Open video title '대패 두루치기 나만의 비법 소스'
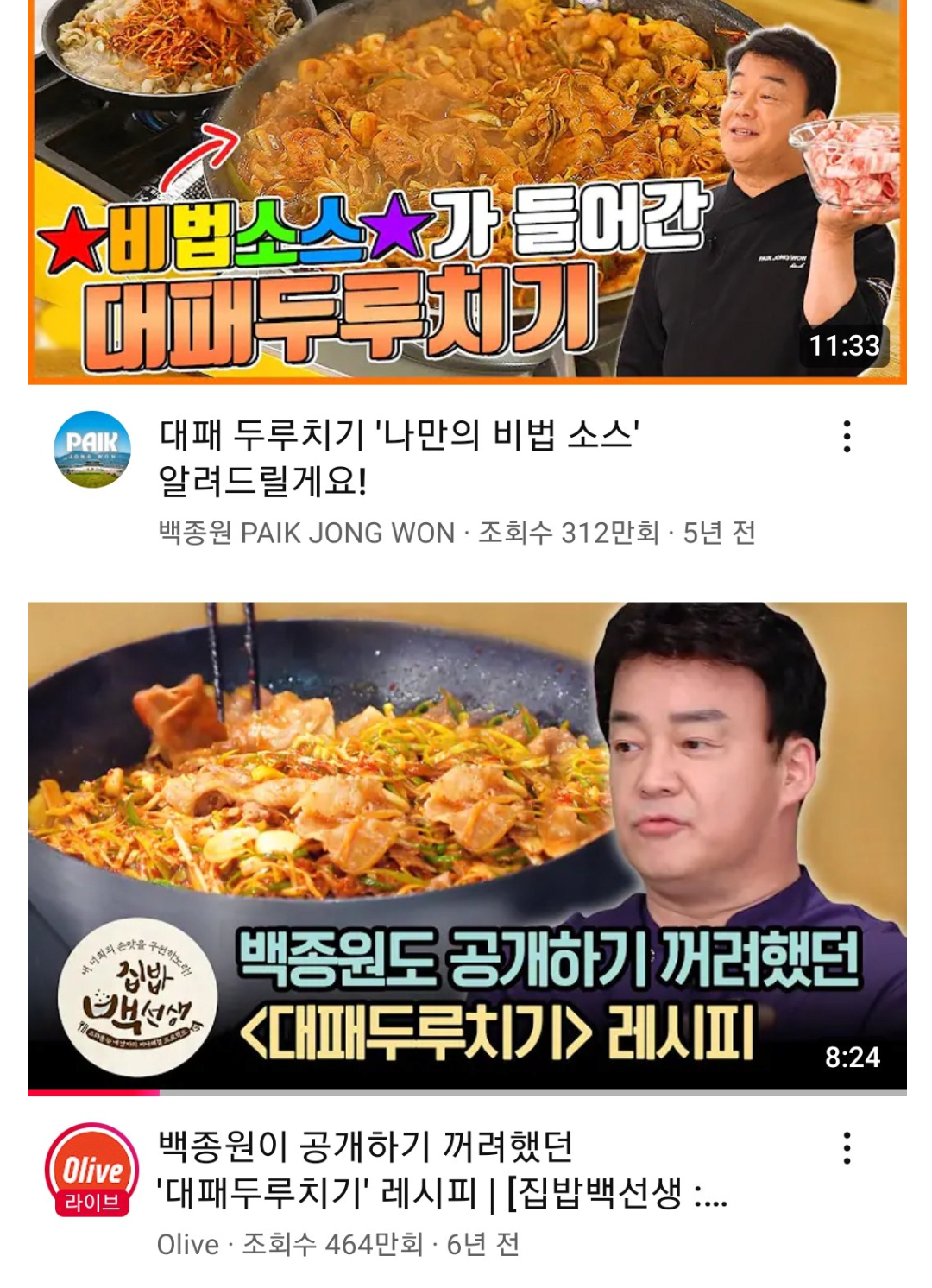Screen dimensions: 932x1288 (x=399, y=457)
